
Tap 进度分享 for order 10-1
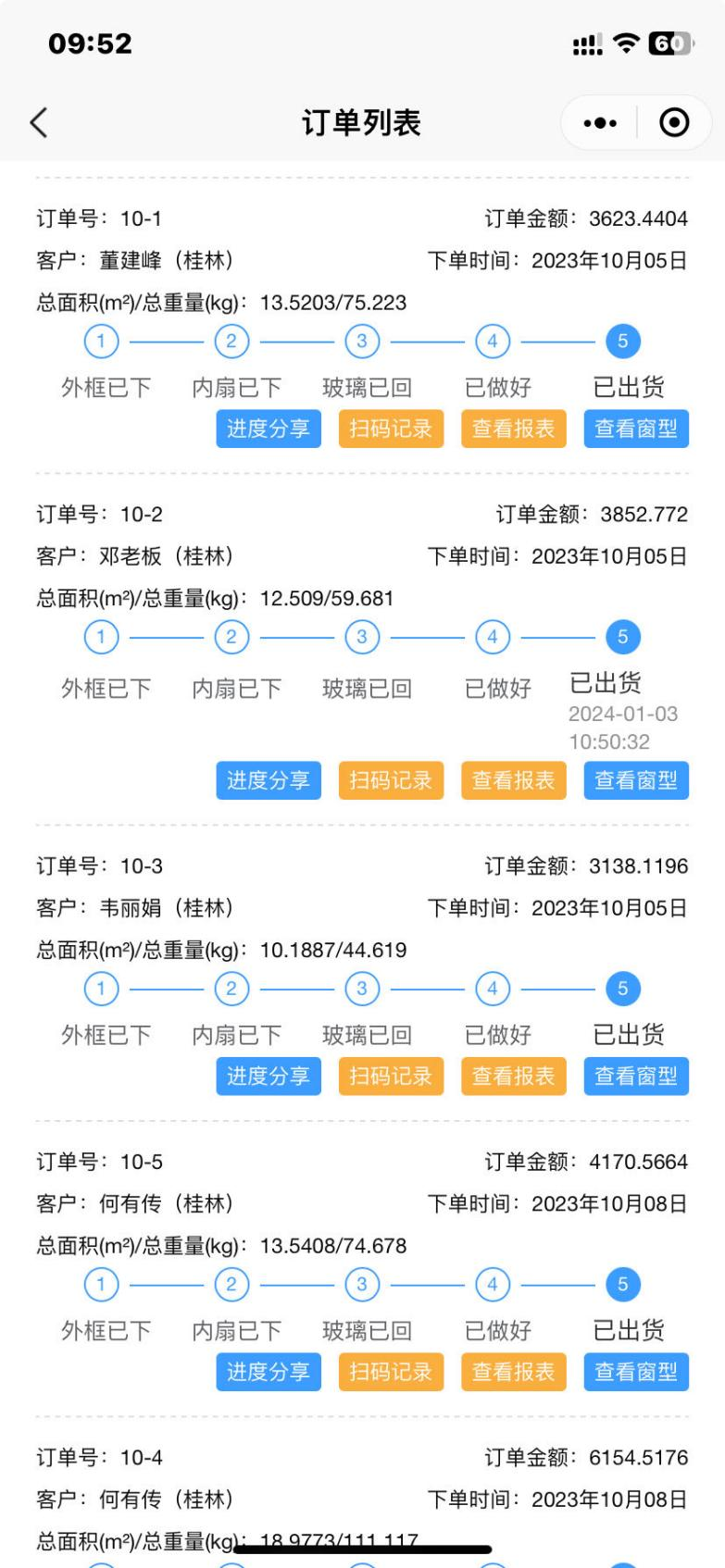(x=269, y=429)
